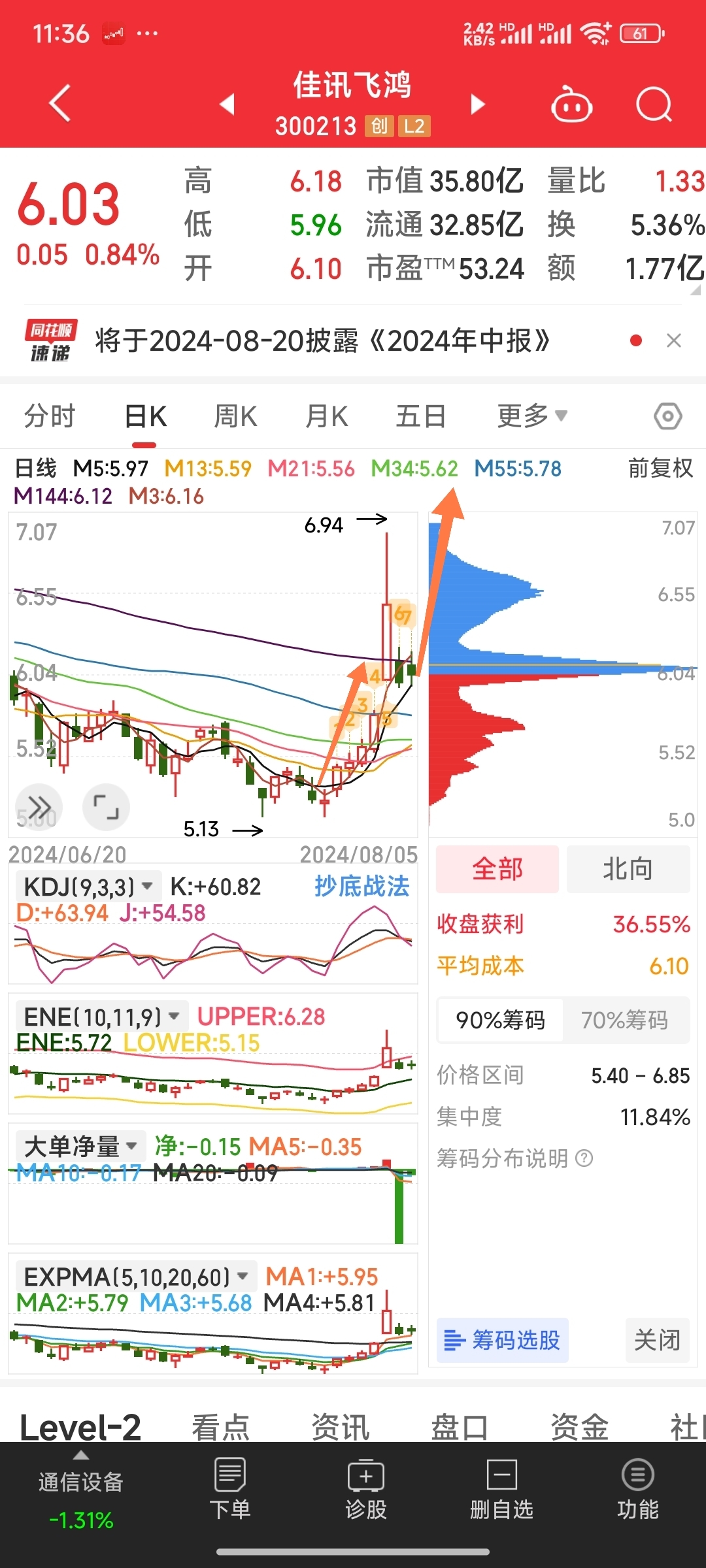
Task: Open the AI robot diagnosis assistant
Action: pyautogui.click(x=570, y=105)
